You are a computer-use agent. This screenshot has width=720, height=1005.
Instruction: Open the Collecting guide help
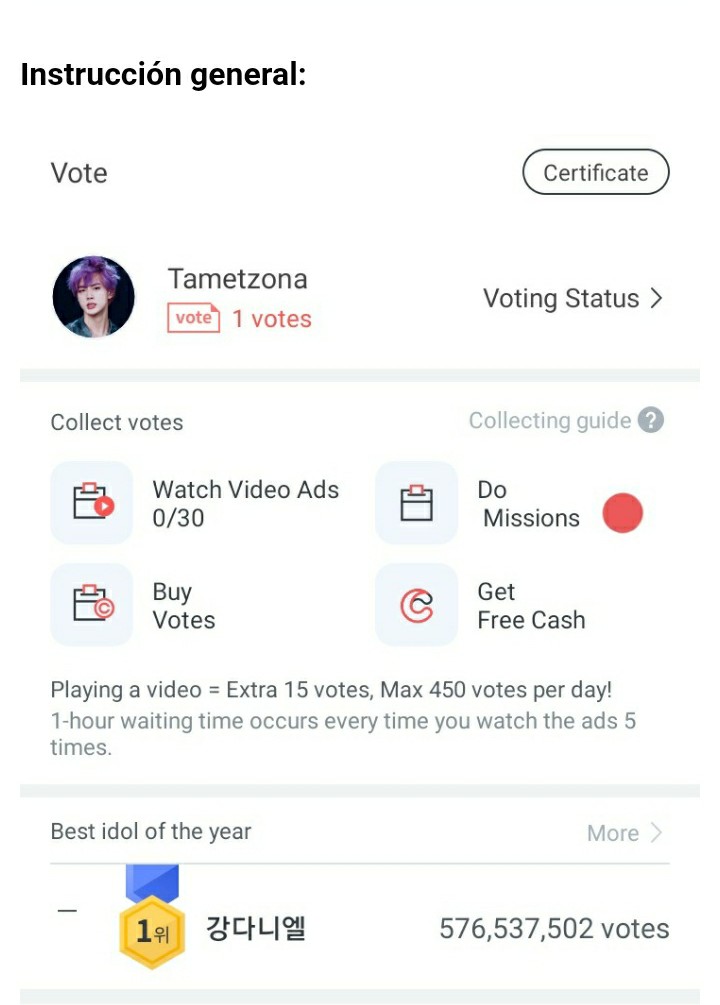[565, 421]
